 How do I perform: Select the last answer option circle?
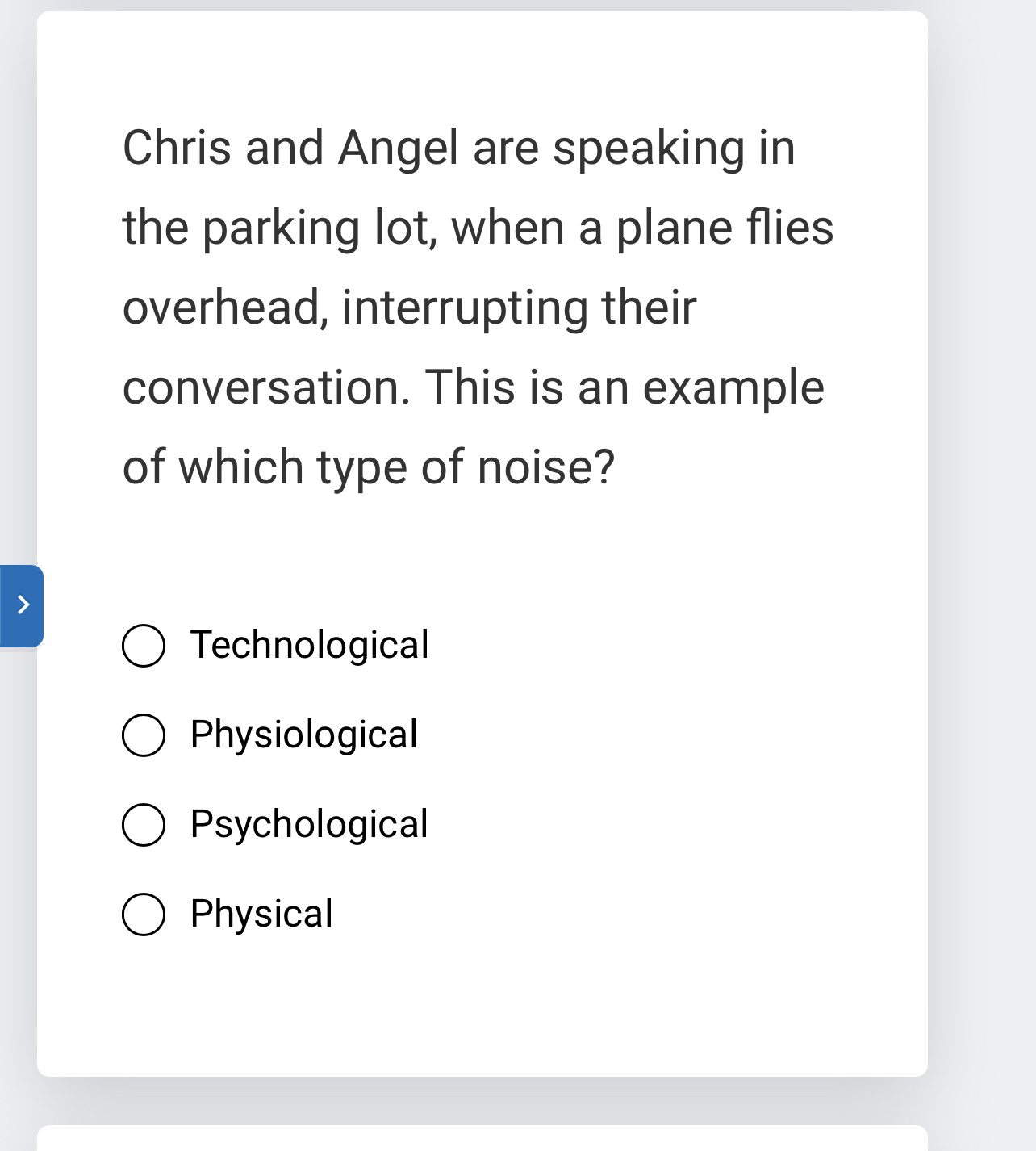tap(144, 915)
